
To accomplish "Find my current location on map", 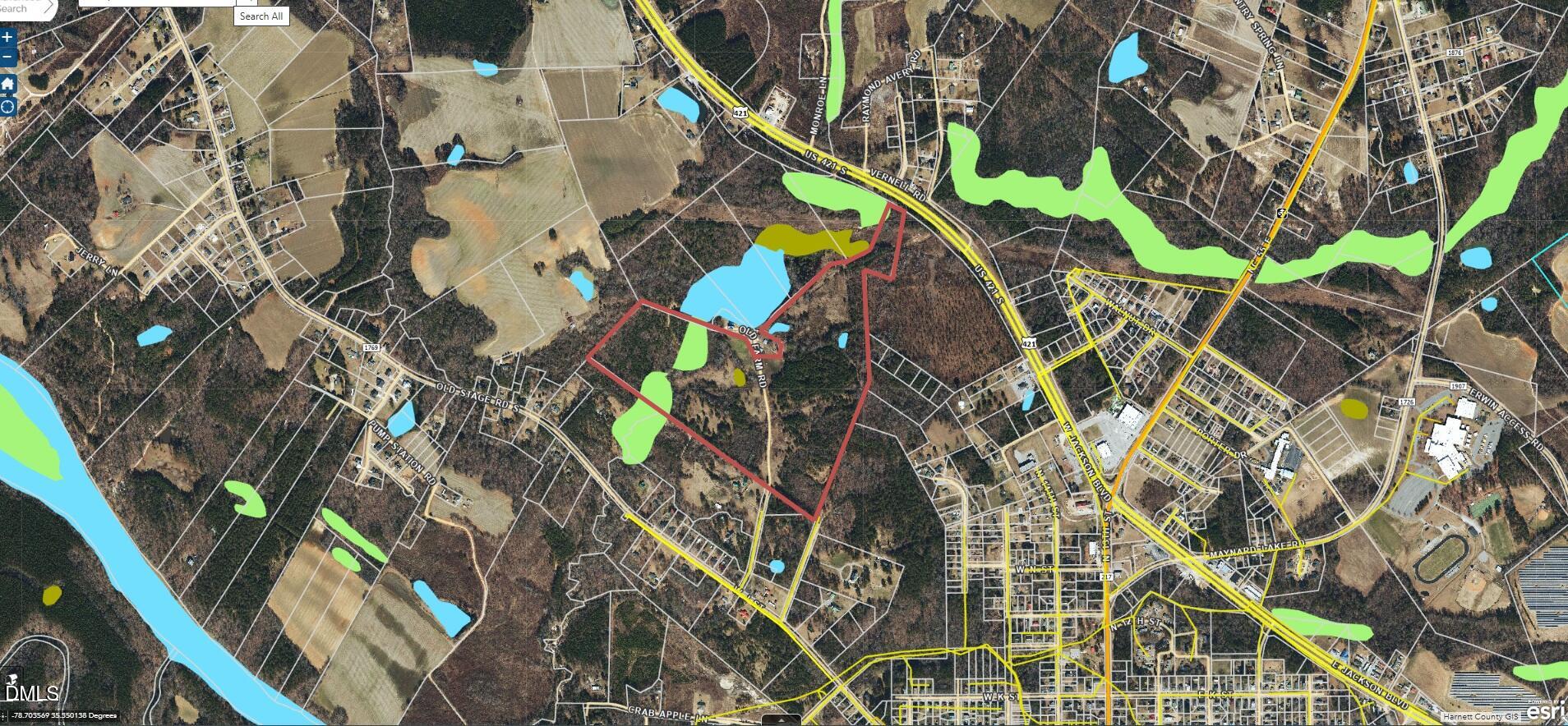I will coord(7,106).
